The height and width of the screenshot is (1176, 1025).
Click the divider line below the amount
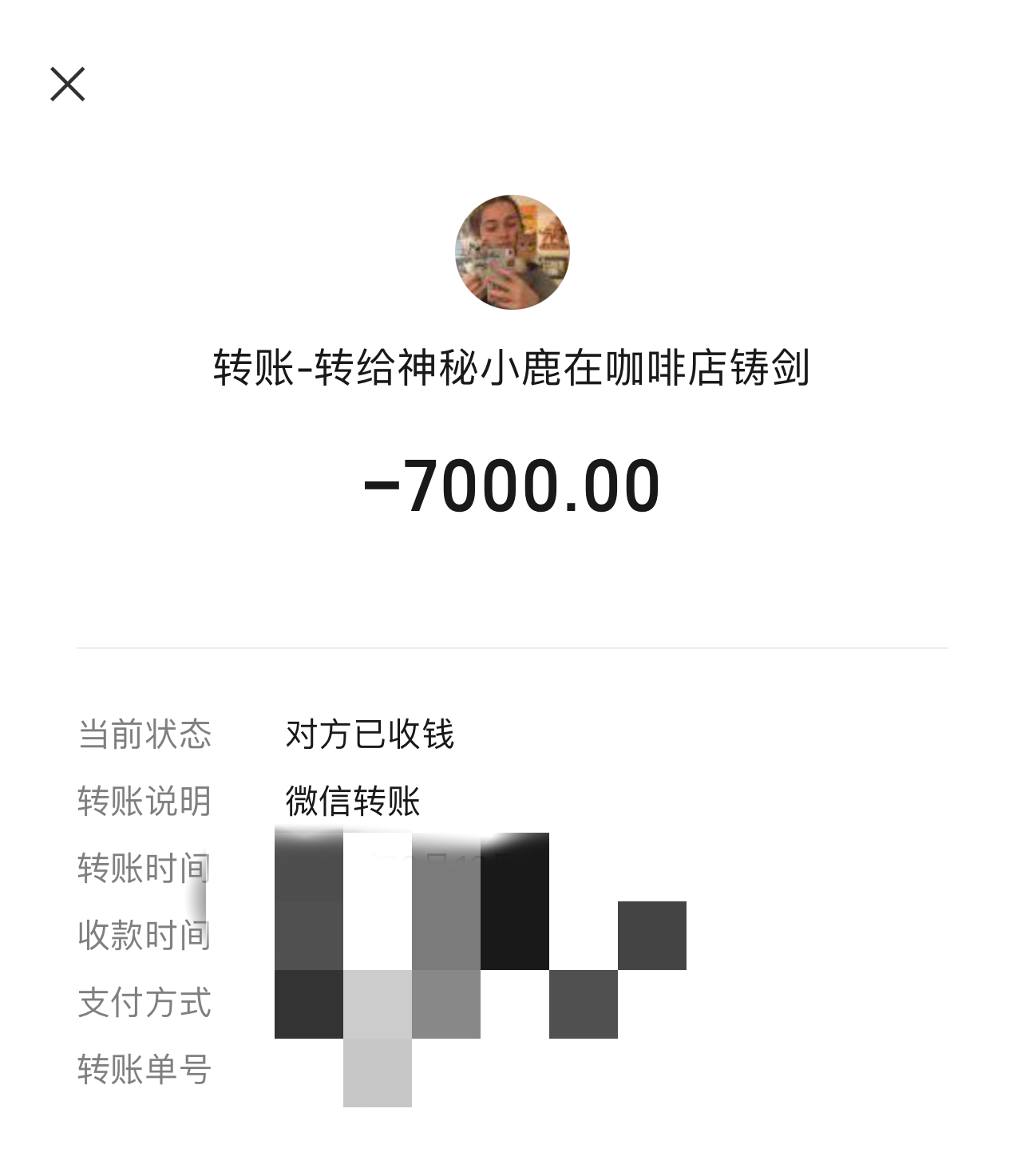[x=512, y=645]
